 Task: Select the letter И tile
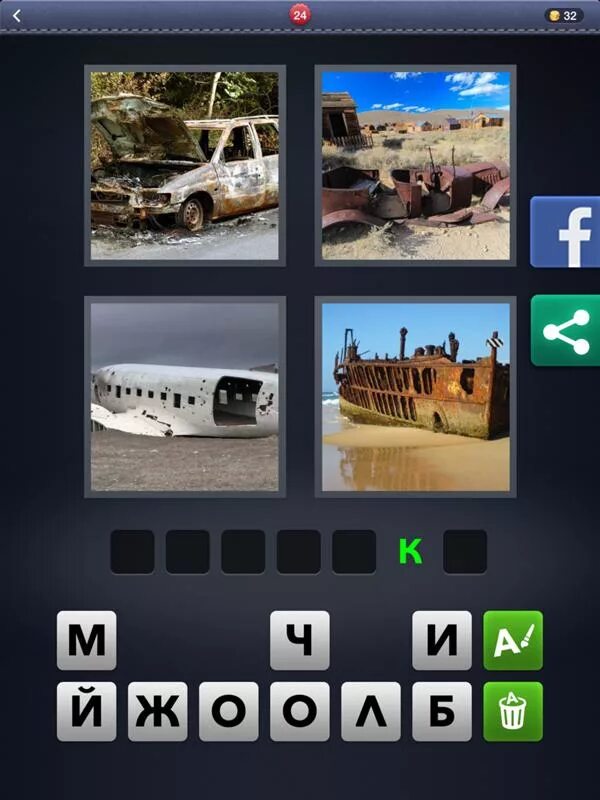click(442, 640)
